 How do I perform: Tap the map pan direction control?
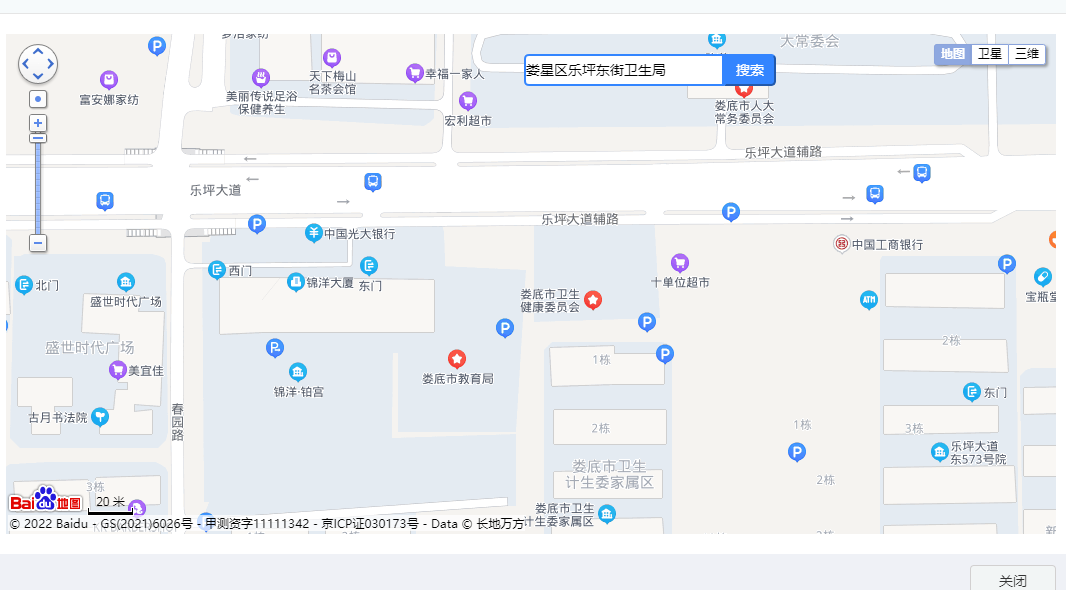click(38, 64)
